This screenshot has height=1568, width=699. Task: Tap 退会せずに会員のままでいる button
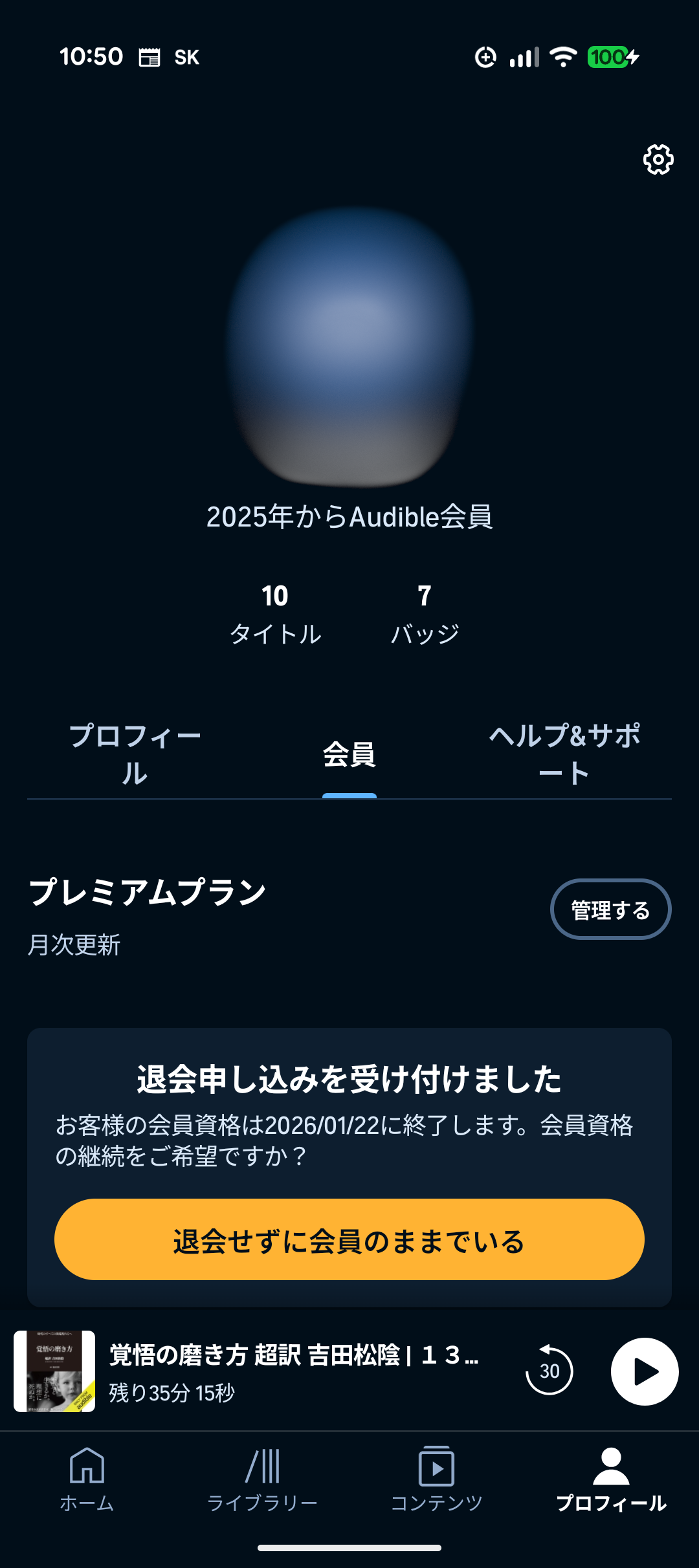349,1239
